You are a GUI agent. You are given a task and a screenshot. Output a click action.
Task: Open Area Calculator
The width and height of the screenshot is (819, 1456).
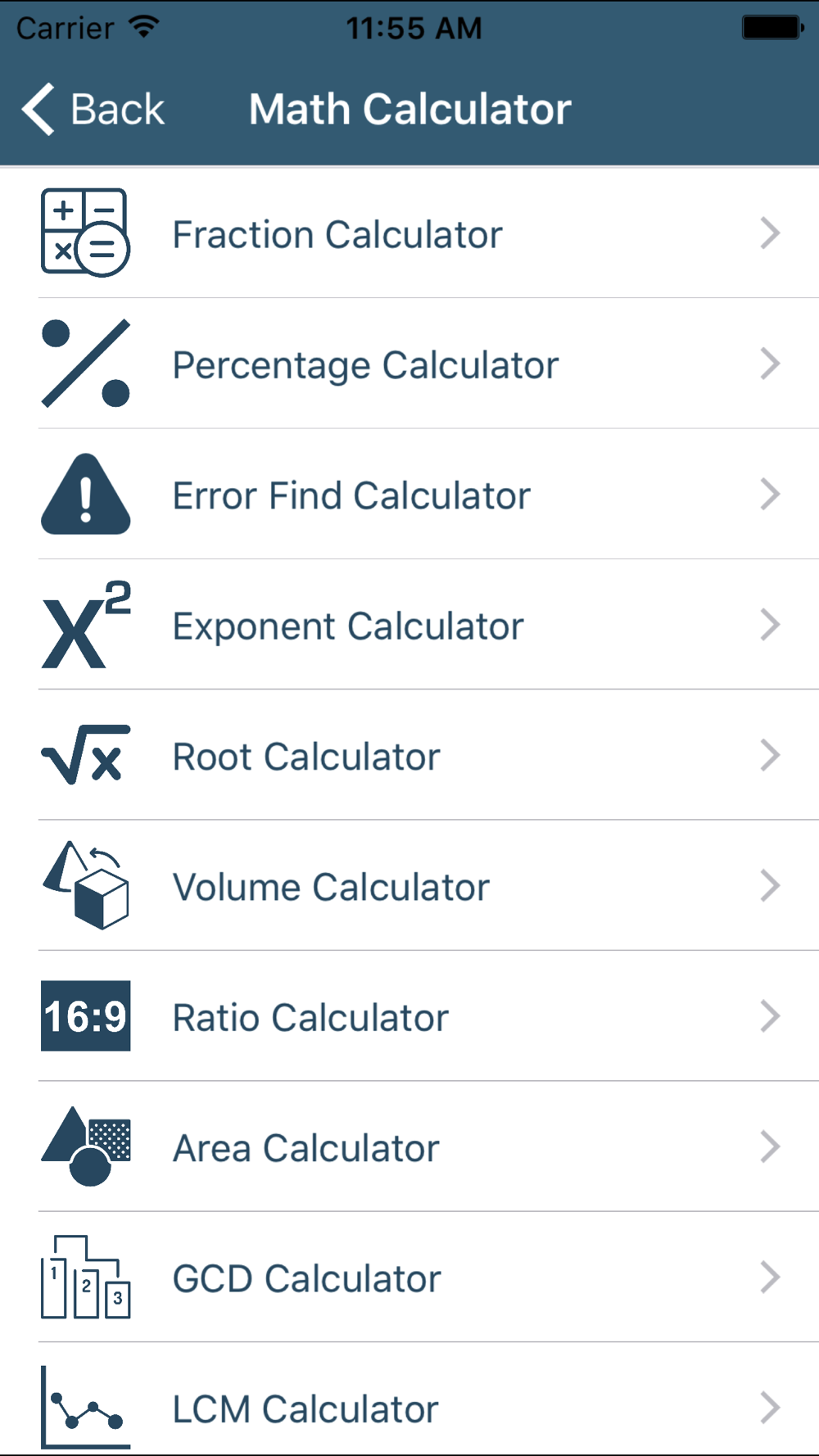(409, 1146)
